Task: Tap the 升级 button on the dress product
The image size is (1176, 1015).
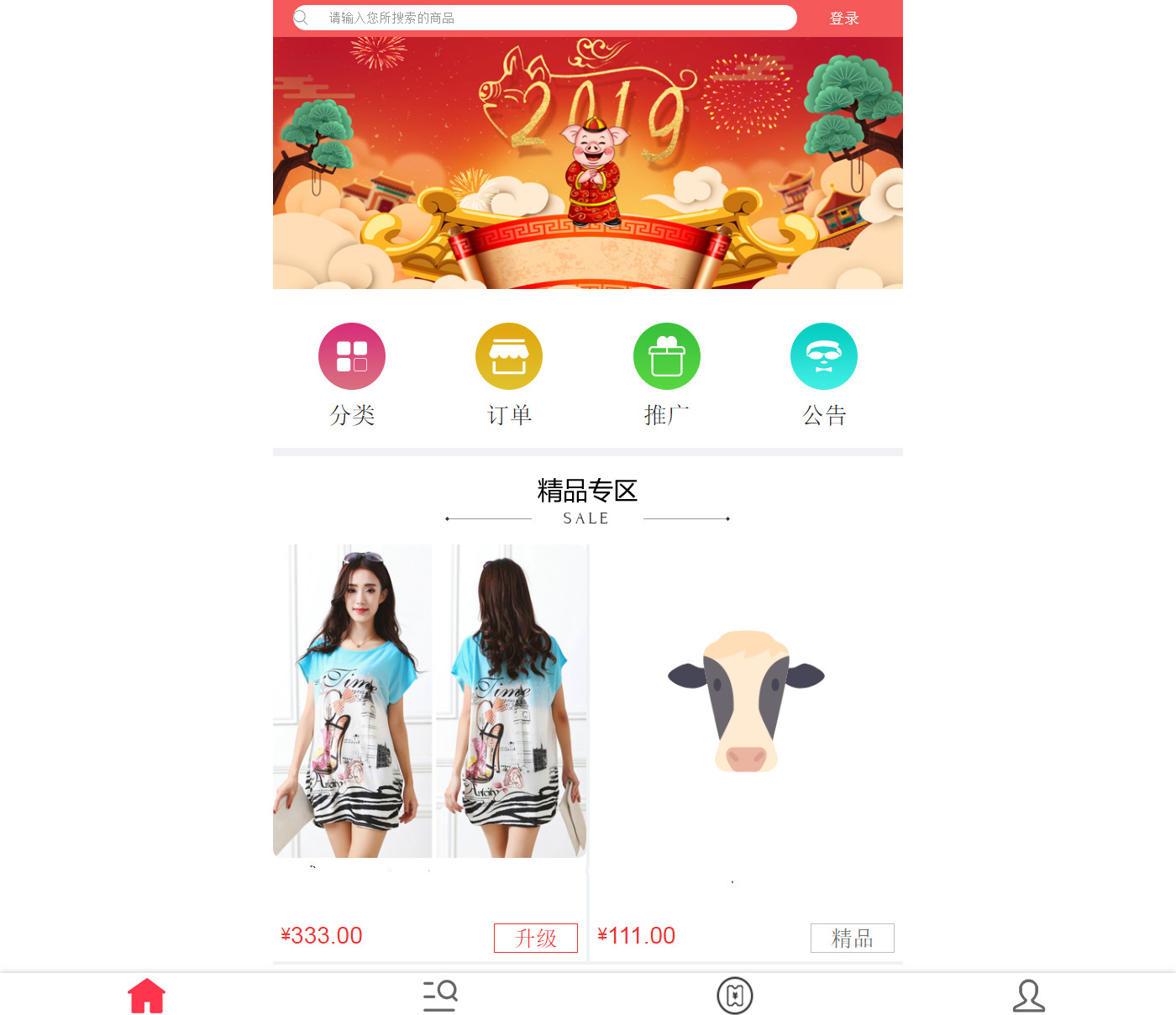Action: click(536, 938)
